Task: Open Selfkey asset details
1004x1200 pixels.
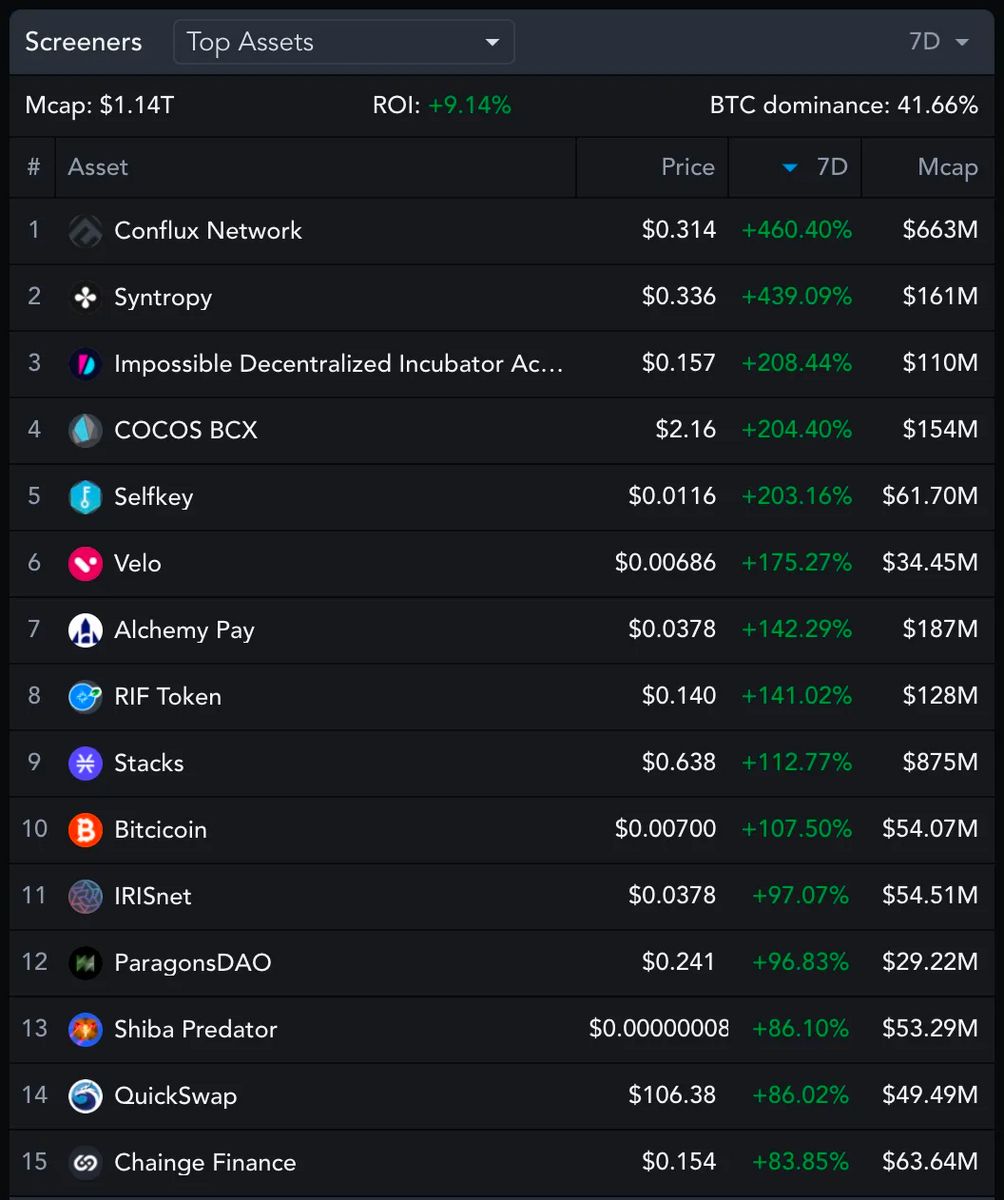Action: [153, 497]
